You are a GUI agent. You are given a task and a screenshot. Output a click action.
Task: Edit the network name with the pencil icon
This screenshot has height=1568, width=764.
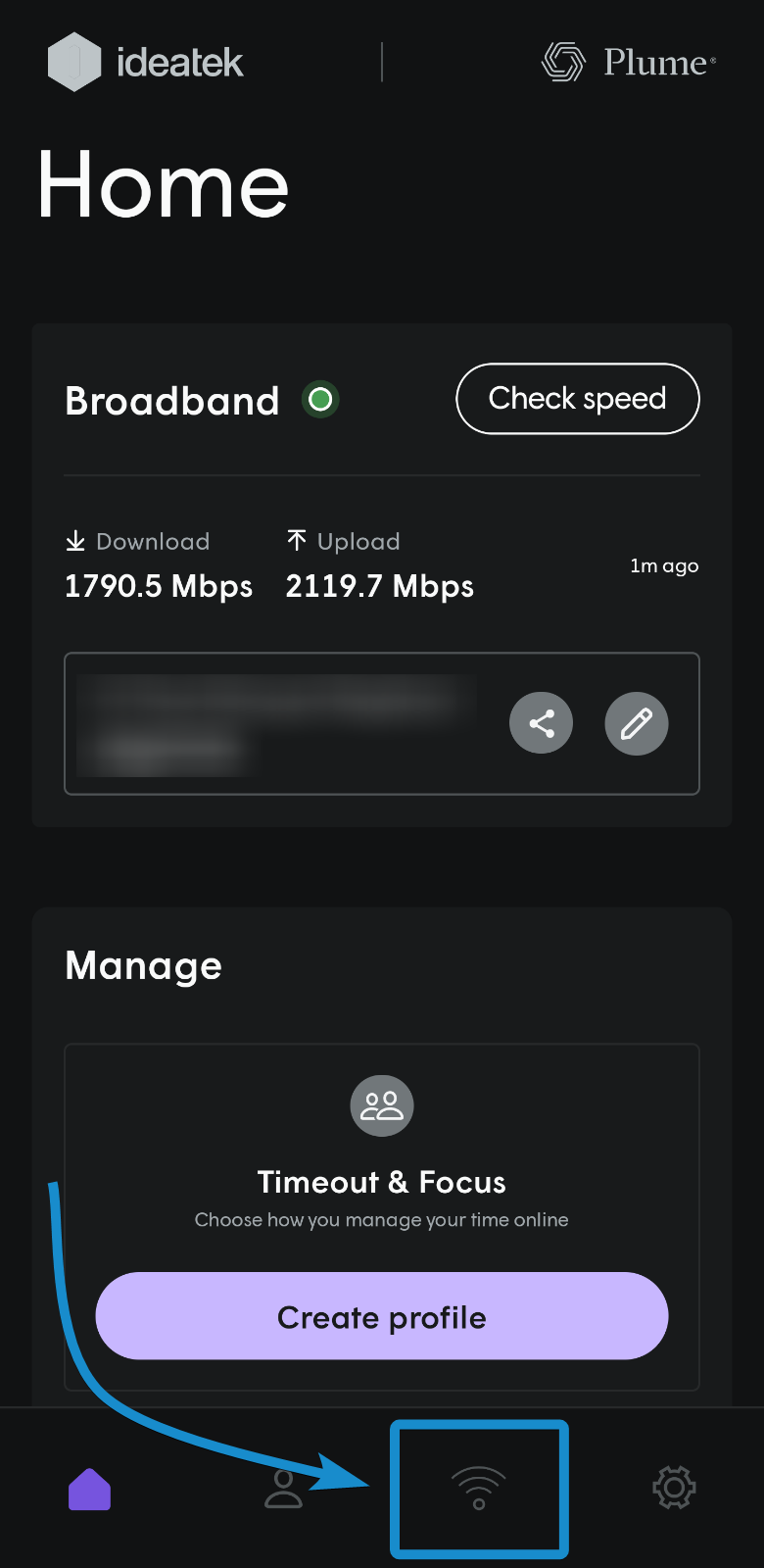(x=637, y=723)
